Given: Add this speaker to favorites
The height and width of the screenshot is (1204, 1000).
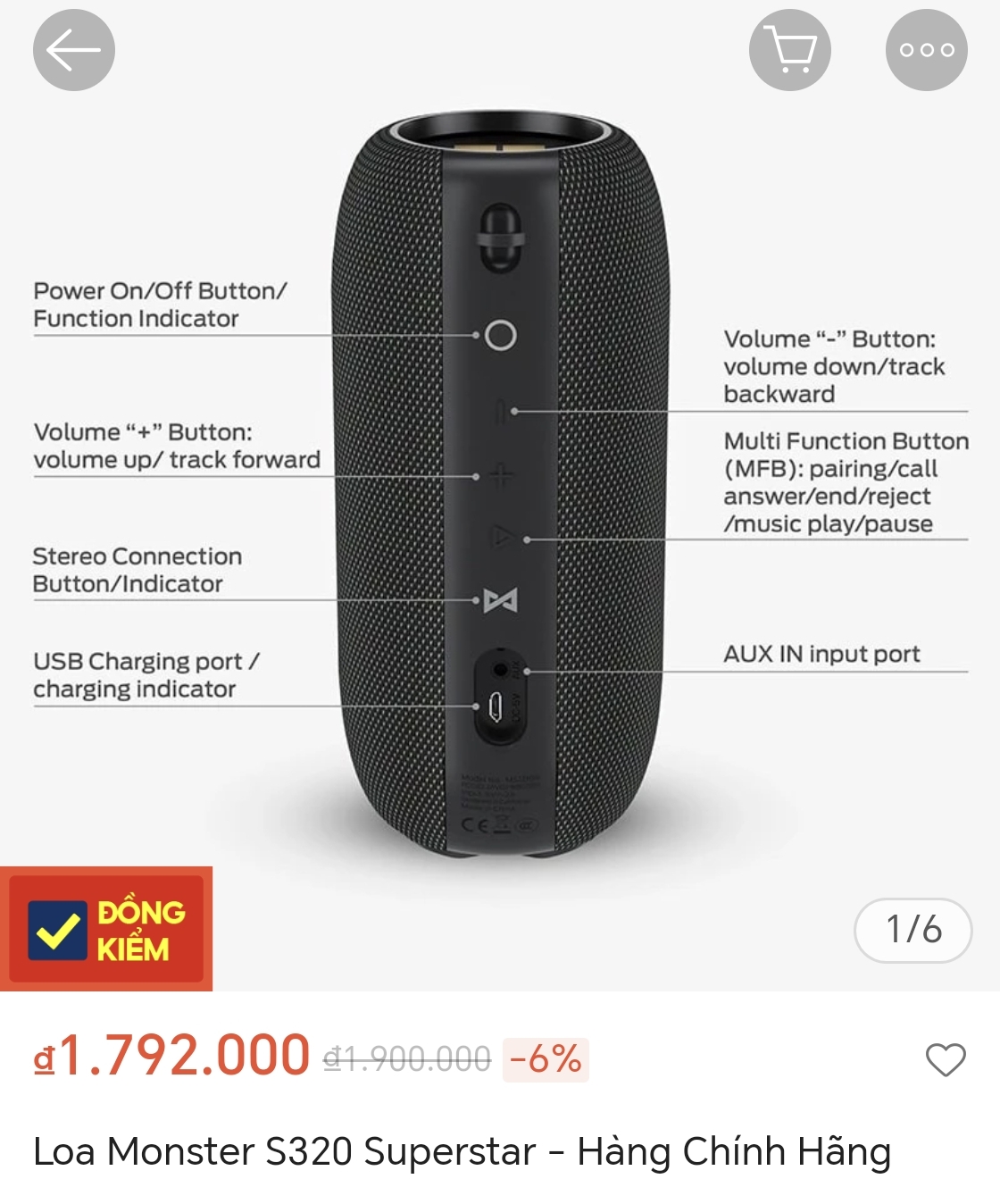Looking at the screenshot, I should (x=946, y=1060).
